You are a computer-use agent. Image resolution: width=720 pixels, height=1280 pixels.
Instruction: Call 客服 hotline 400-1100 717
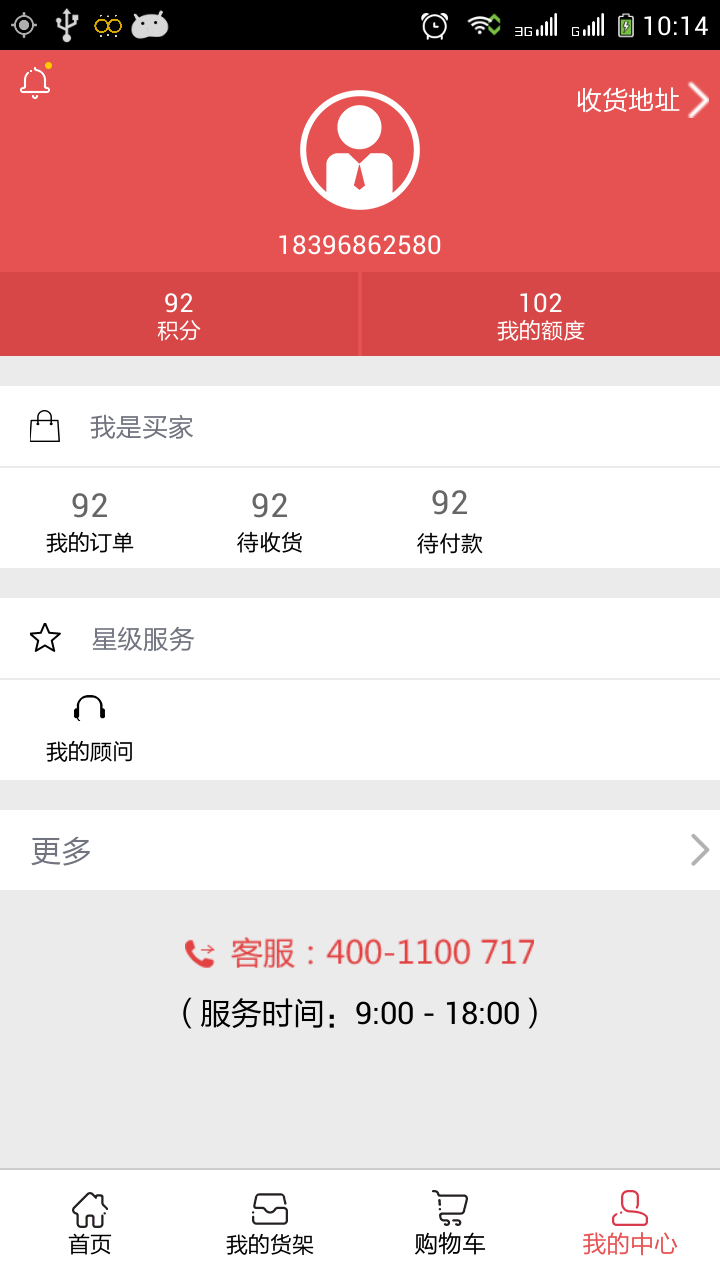[360, 952]
